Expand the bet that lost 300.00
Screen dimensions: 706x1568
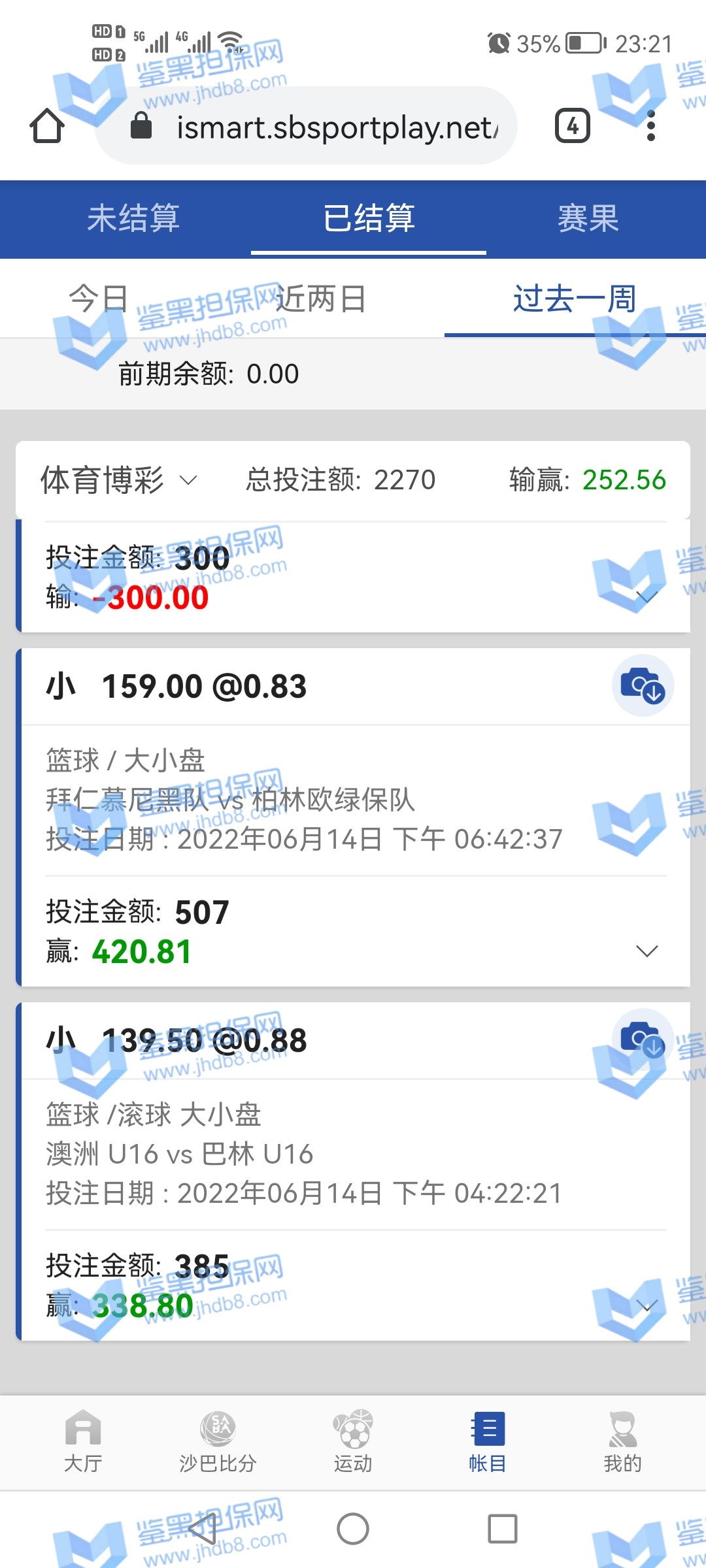coord(647,596)
